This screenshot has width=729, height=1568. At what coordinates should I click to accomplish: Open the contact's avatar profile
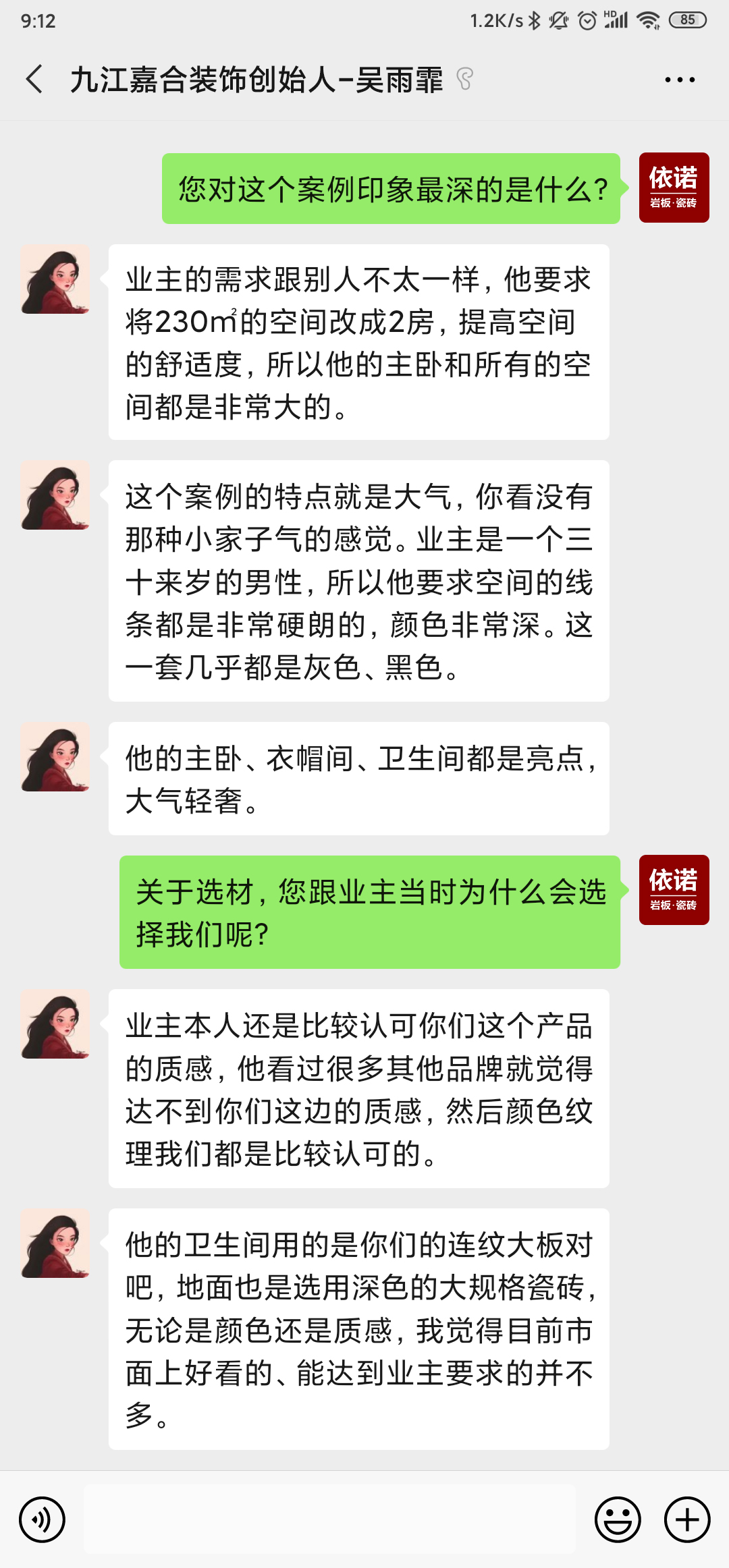[x=56, y=279]
